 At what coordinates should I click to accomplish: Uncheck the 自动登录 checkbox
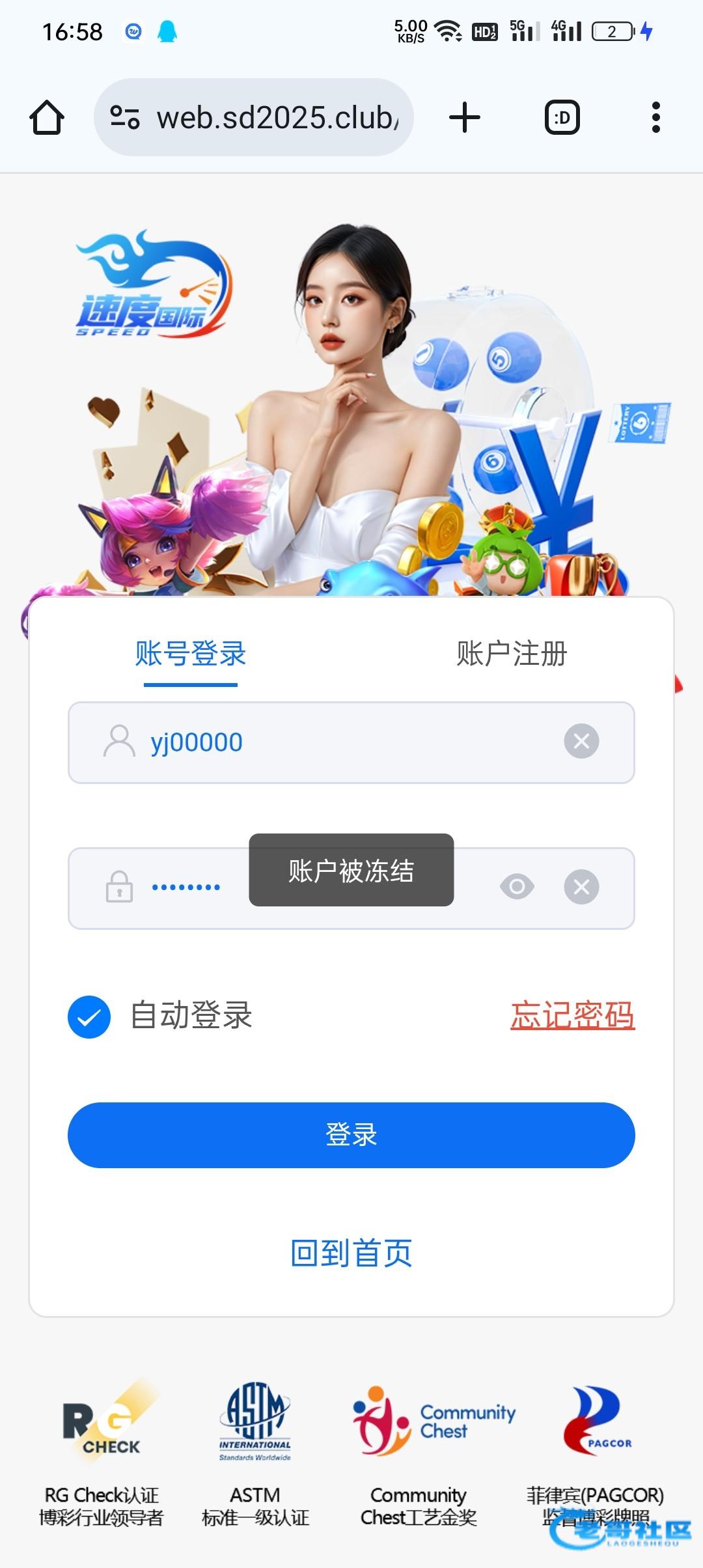pos(89,1016)
